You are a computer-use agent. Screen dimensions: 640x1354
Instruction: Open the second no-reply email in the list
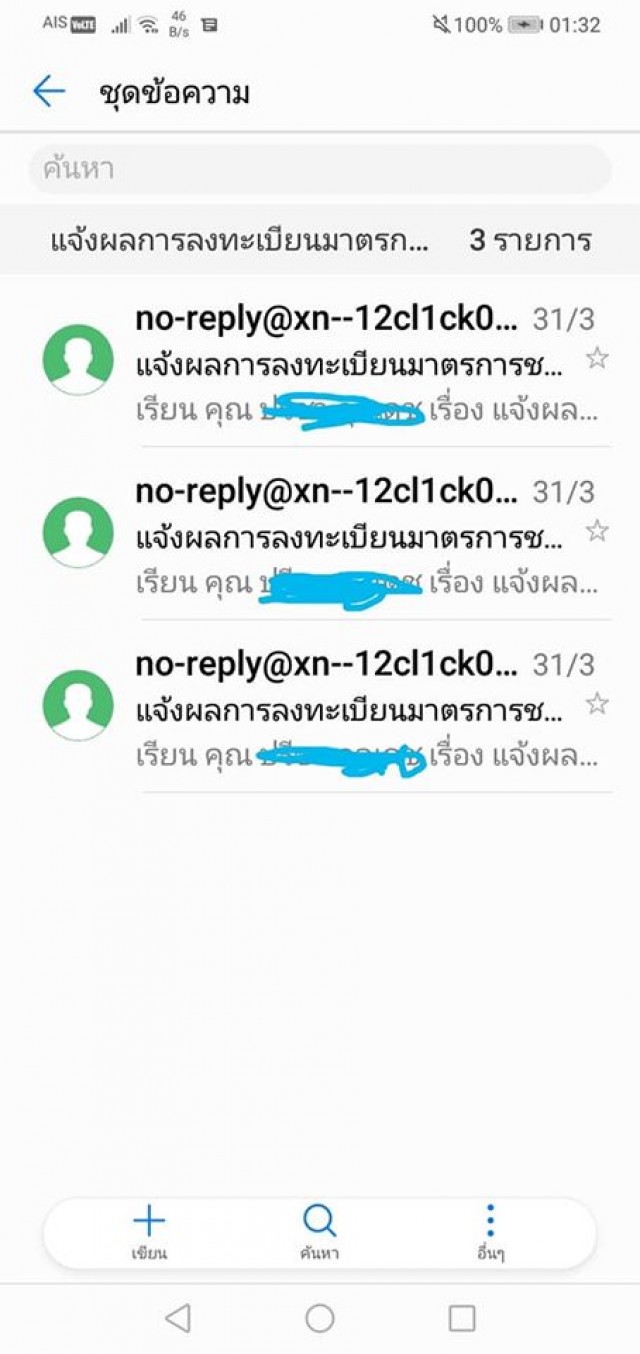pyautogui.click(x=320, y=533)
